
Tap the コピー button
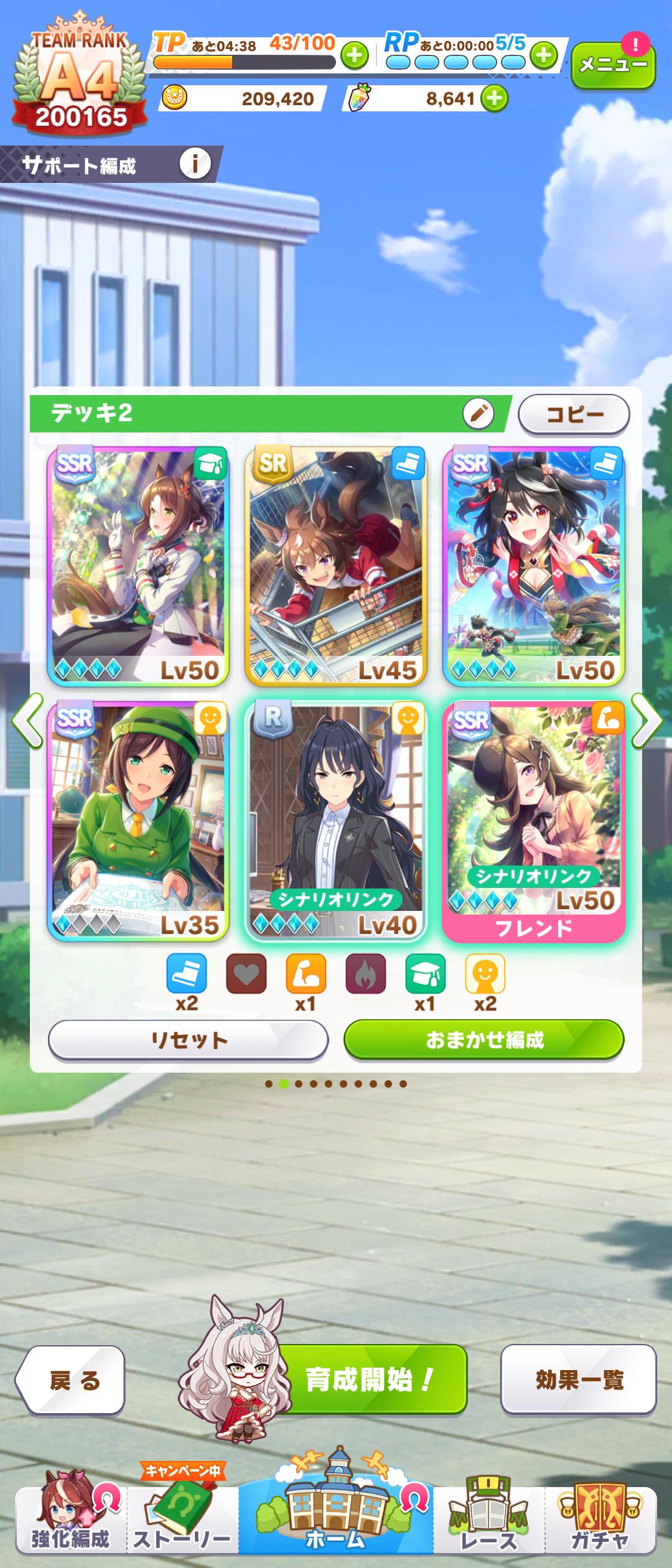coord(574,414)
